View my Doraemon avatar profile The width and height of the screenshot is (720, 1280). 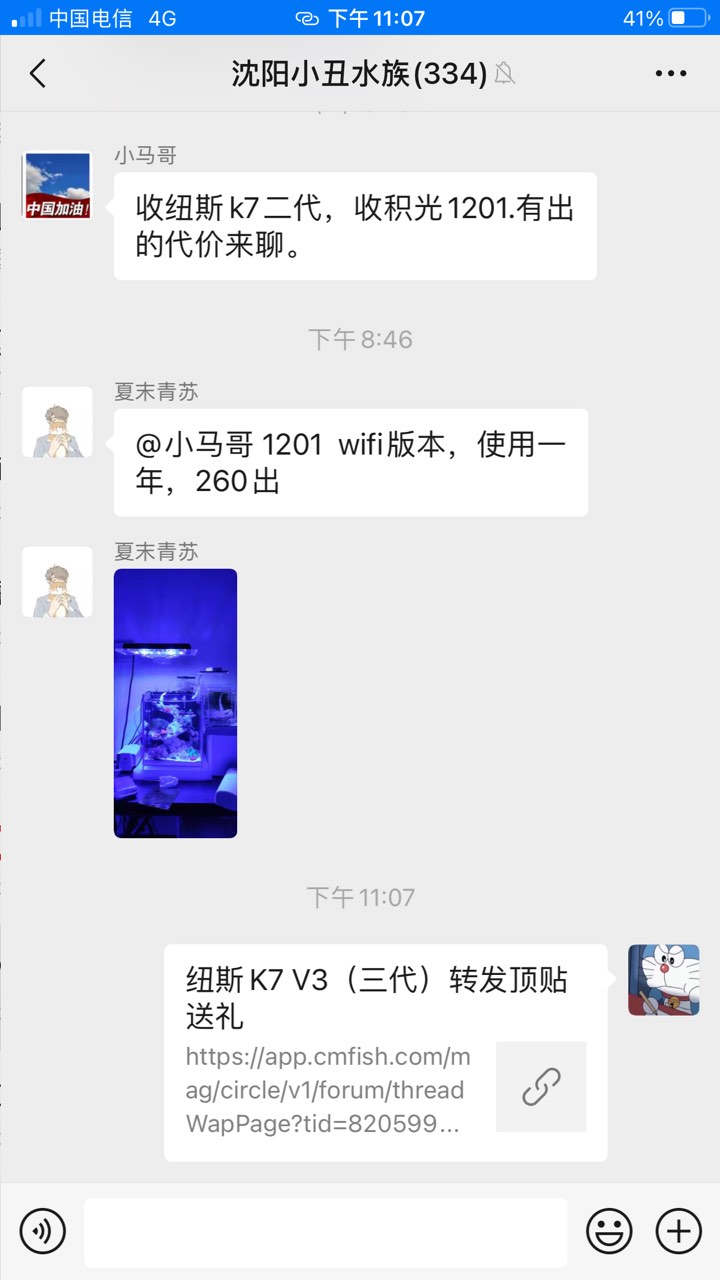[x=663, y=980]
